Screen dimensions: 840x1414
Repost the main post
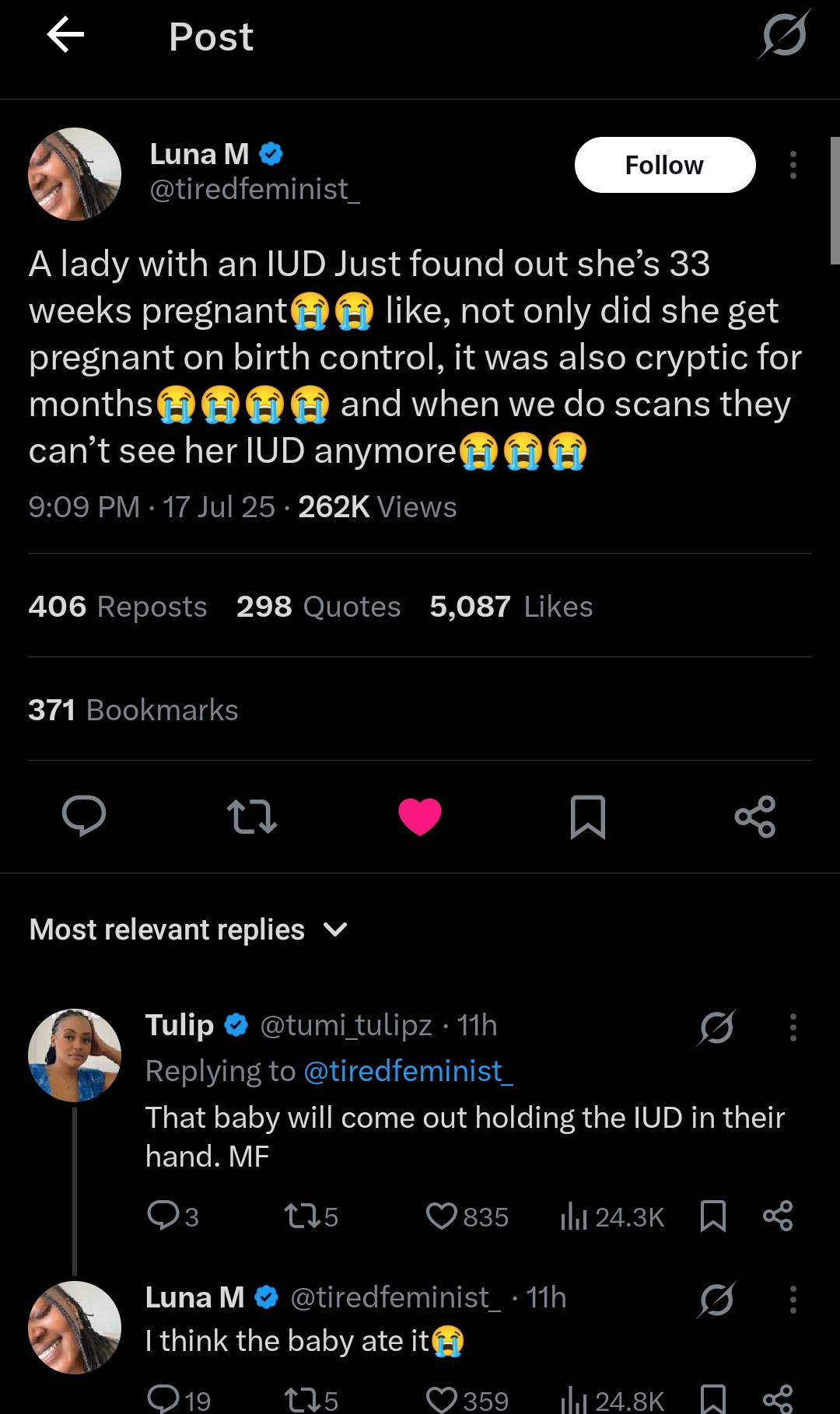coord(252,816)
